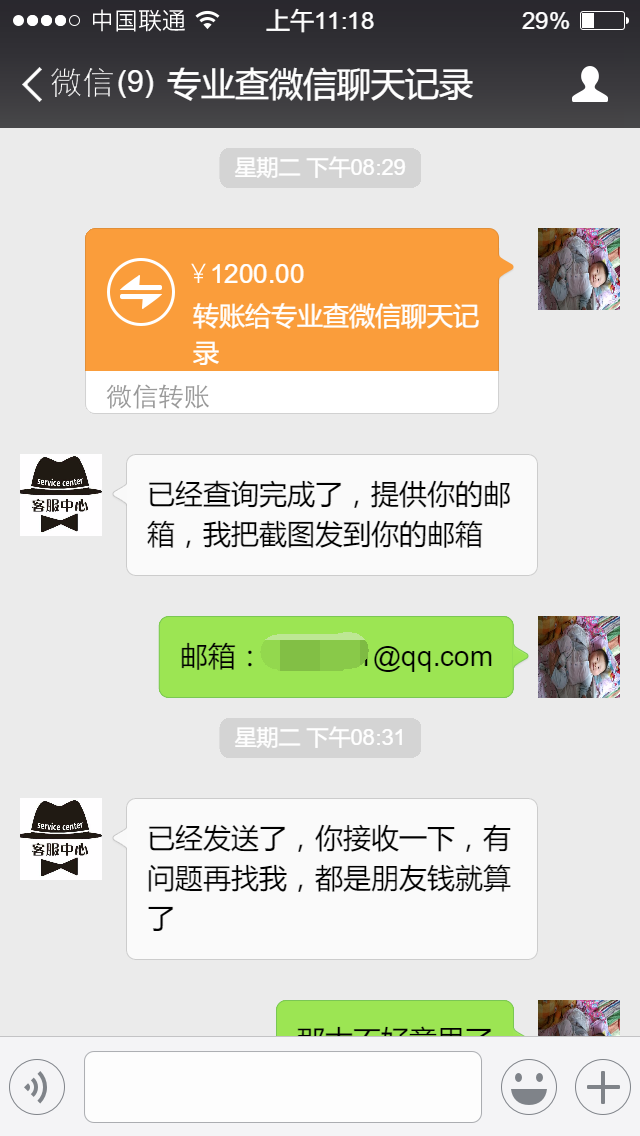
Task: Focus the message text field
Action: (282, 1086)
